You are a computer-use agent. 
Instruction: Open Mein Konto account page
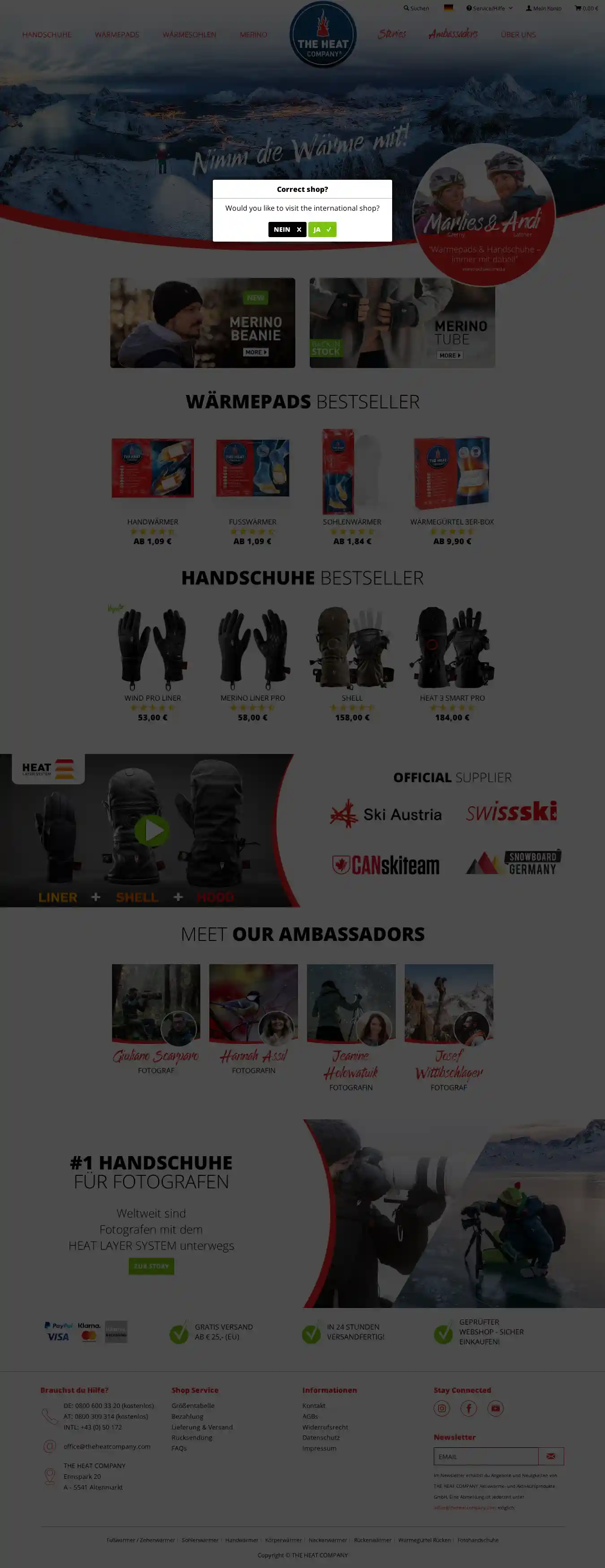point(544,9)
